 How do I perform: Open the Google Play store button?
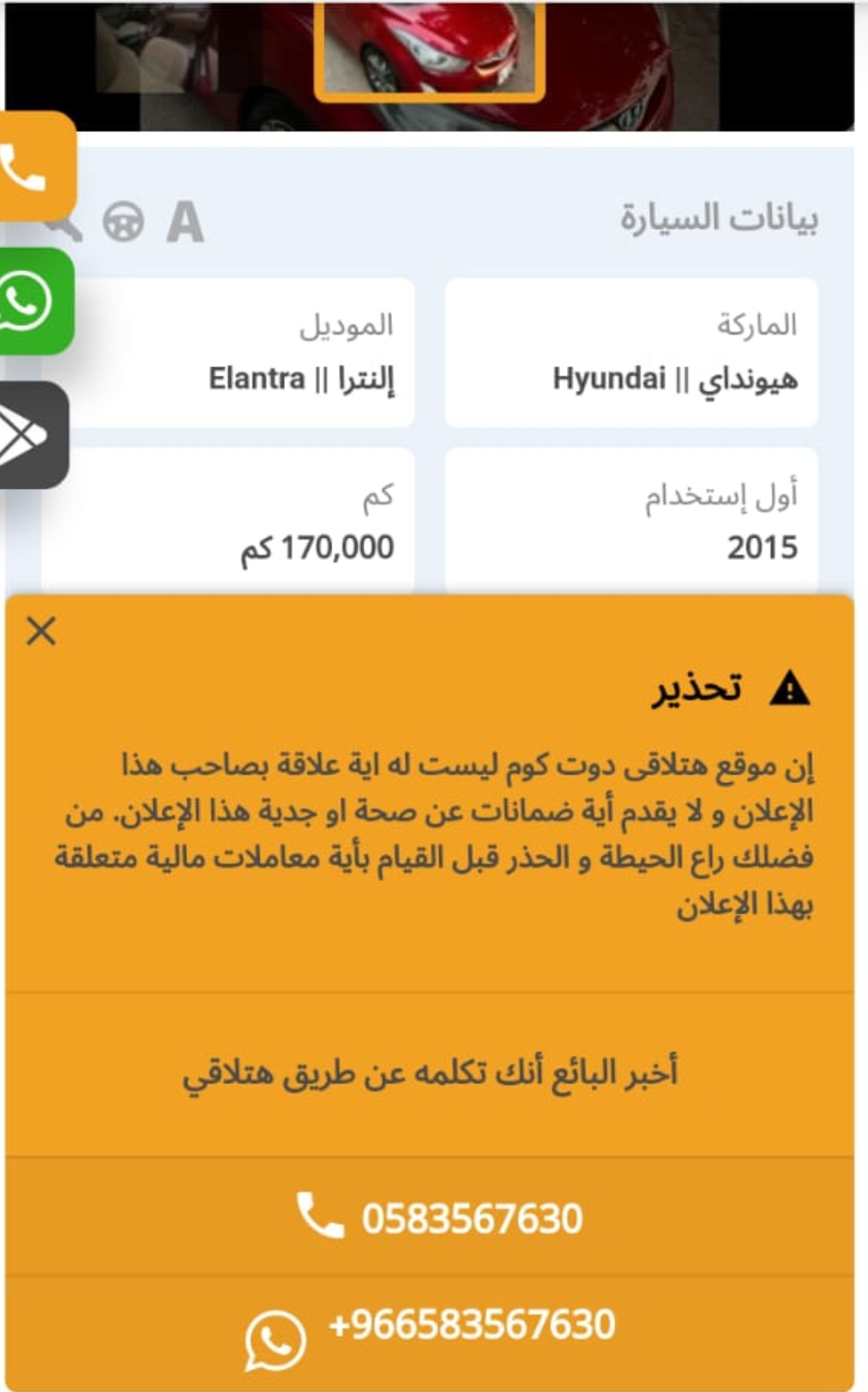33,436
